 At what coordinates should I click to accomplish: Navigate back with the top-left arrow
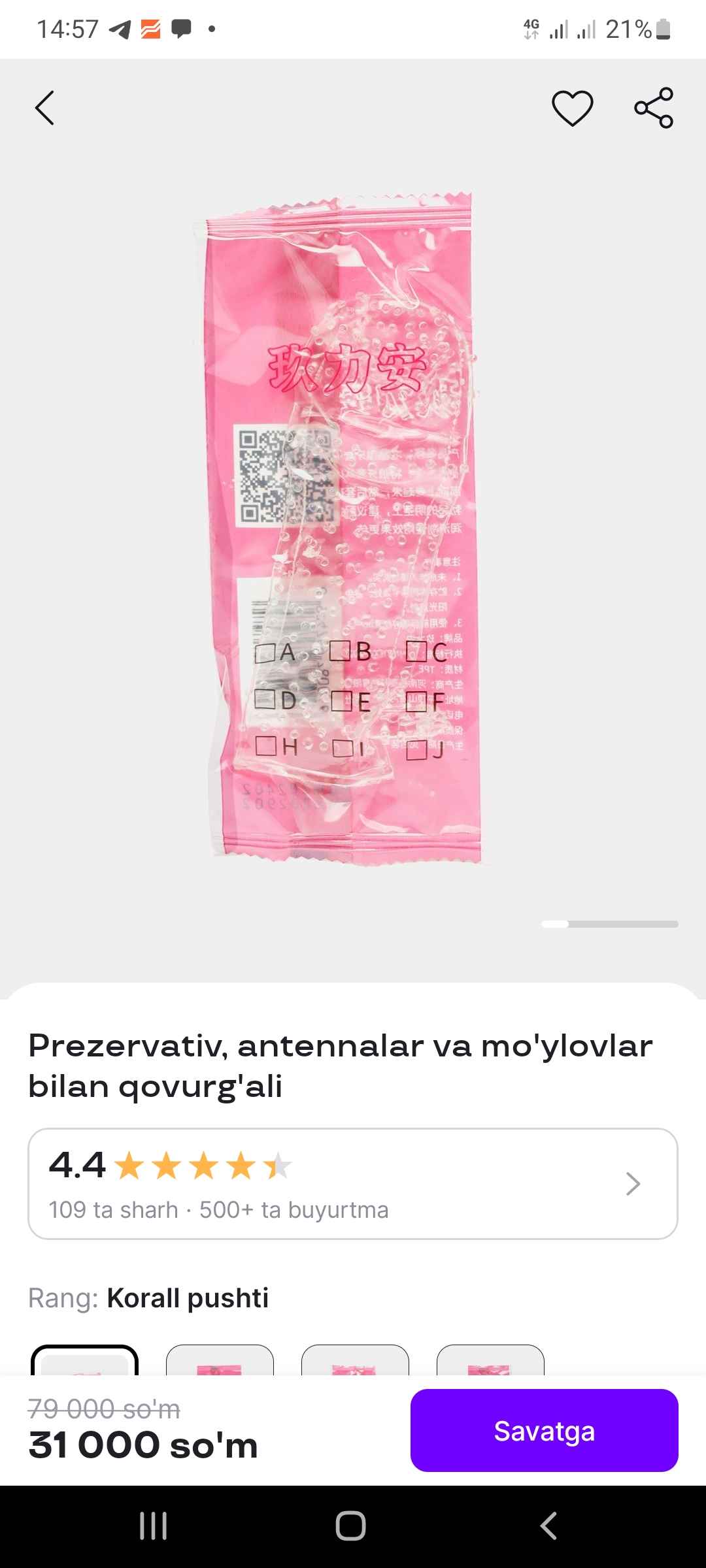pos(44,108)
